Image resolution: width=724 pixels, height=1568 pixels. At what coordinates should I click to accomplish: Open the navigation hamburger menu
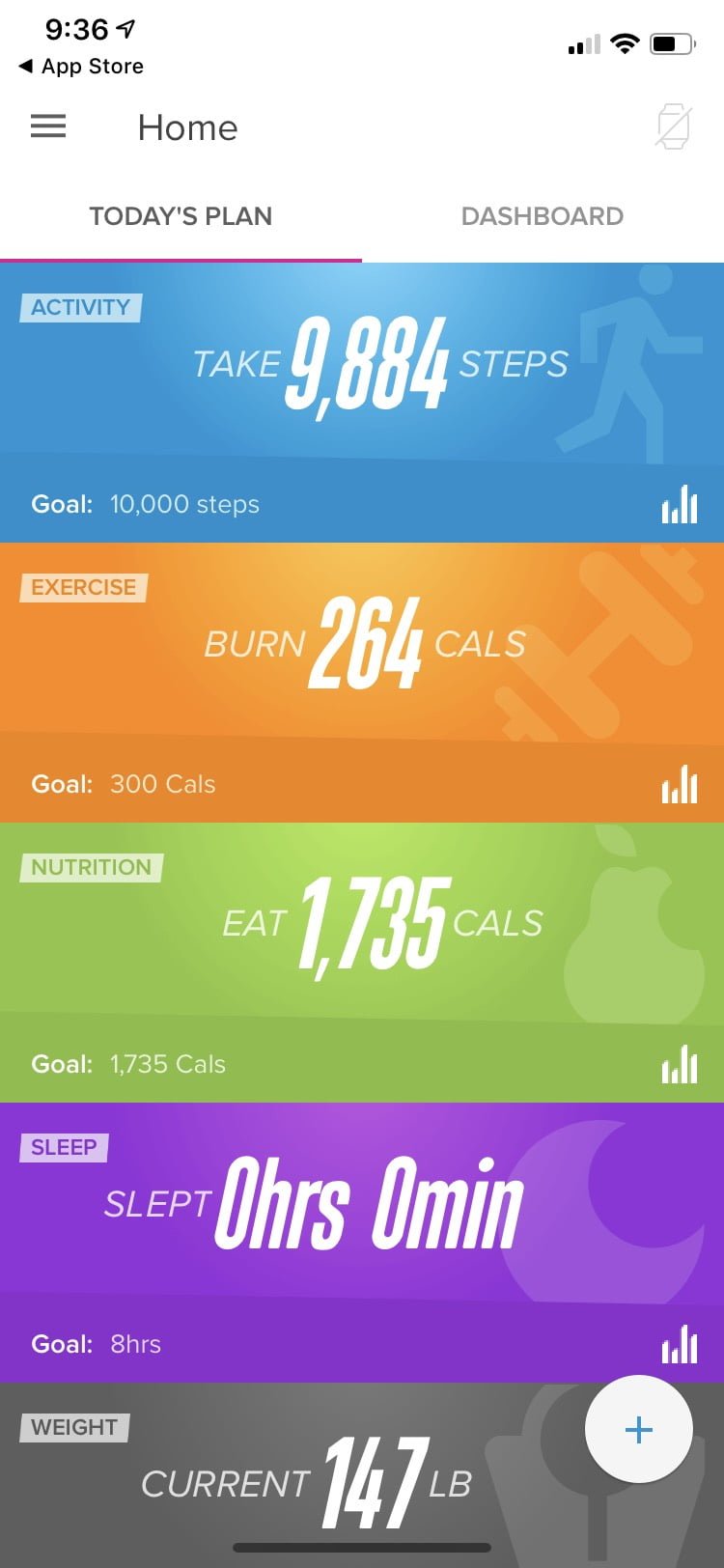point(48,126)
